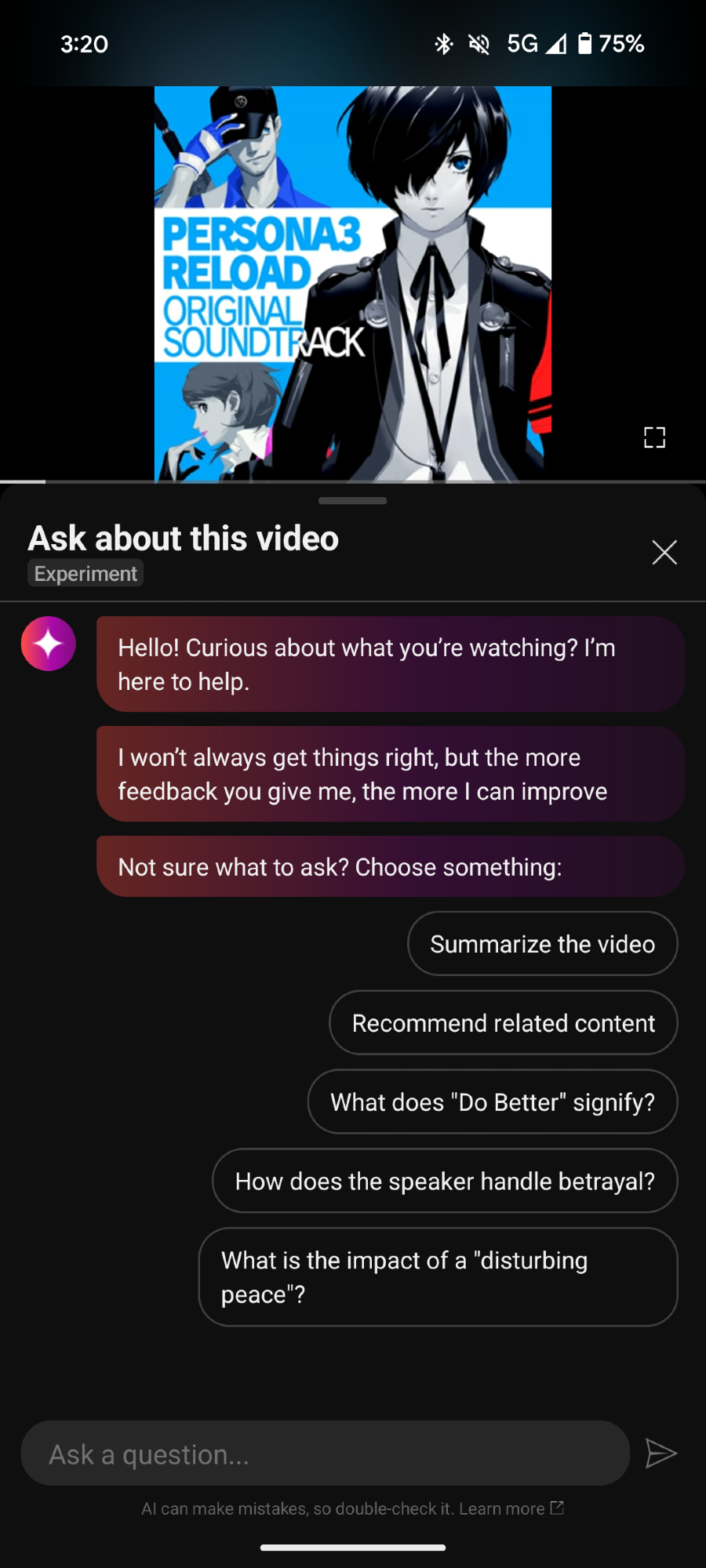Enter fullscreen video mode

click(x=654, y=437)
